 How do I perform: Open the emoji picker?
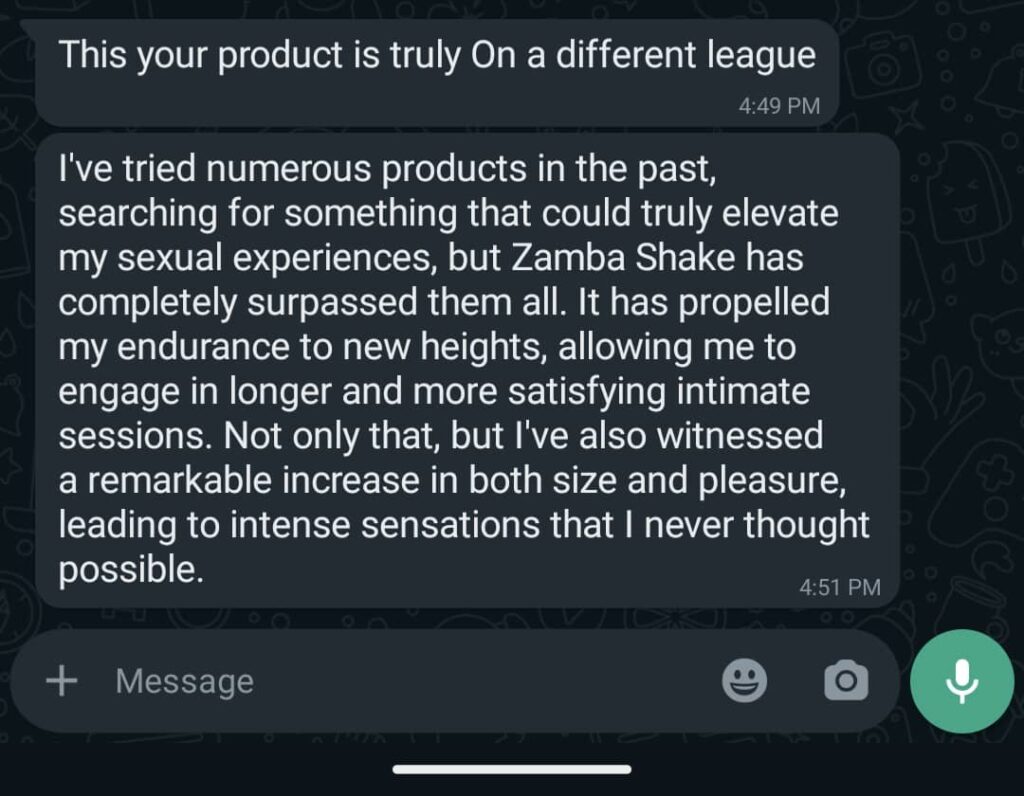[x=745, y=681]
